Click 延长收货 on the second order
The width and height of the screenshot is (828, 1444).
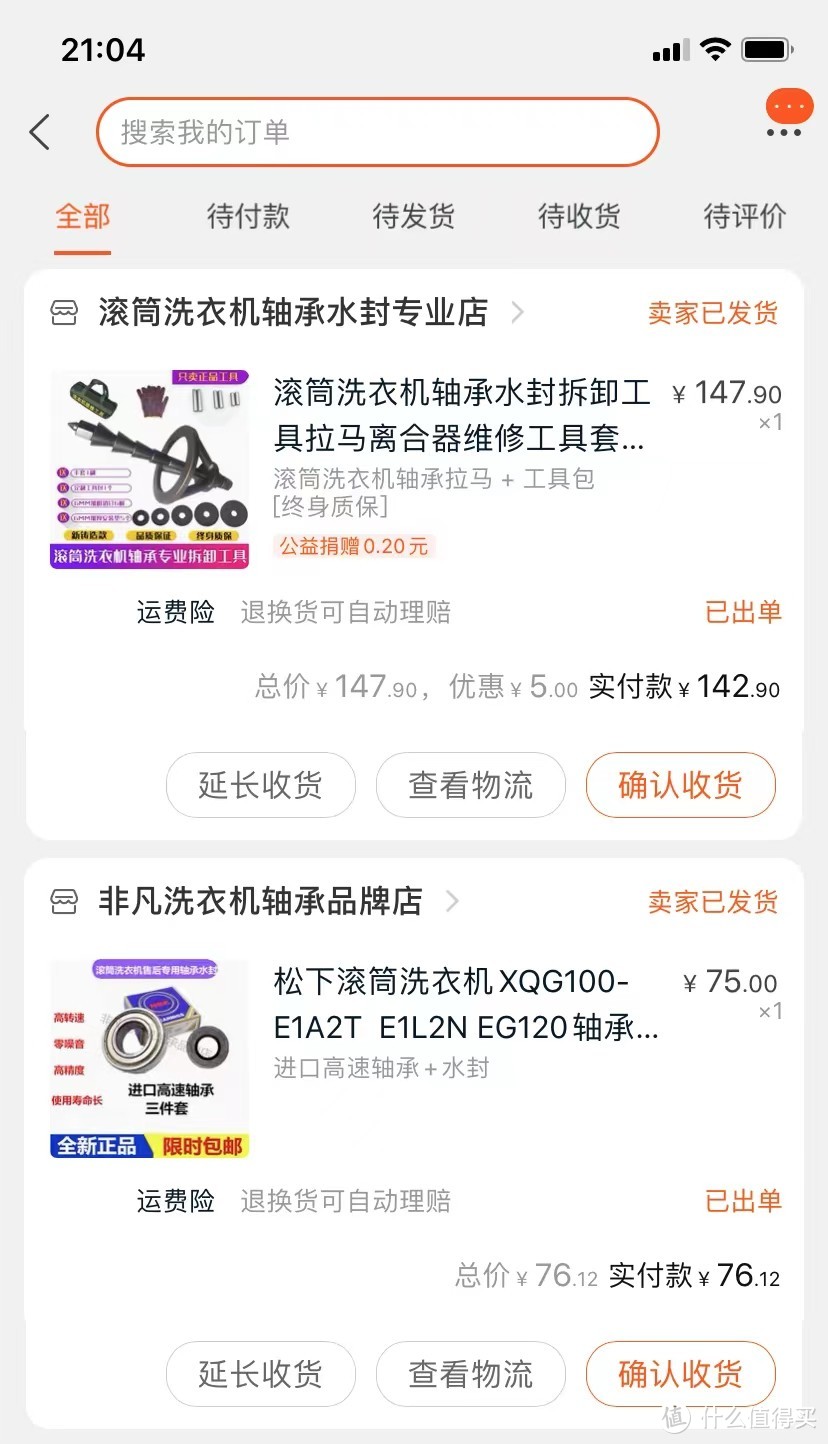(260, 1374)
